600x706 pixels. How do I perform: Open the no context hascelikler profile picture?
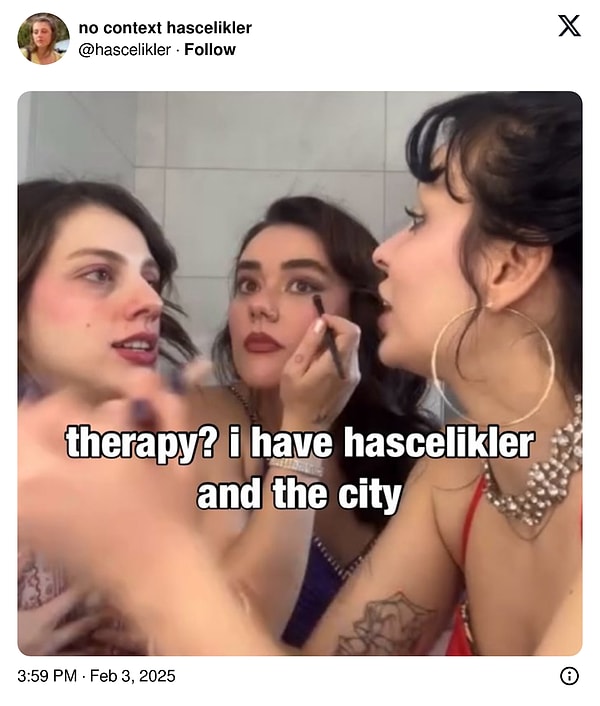(x=43, y=39)
